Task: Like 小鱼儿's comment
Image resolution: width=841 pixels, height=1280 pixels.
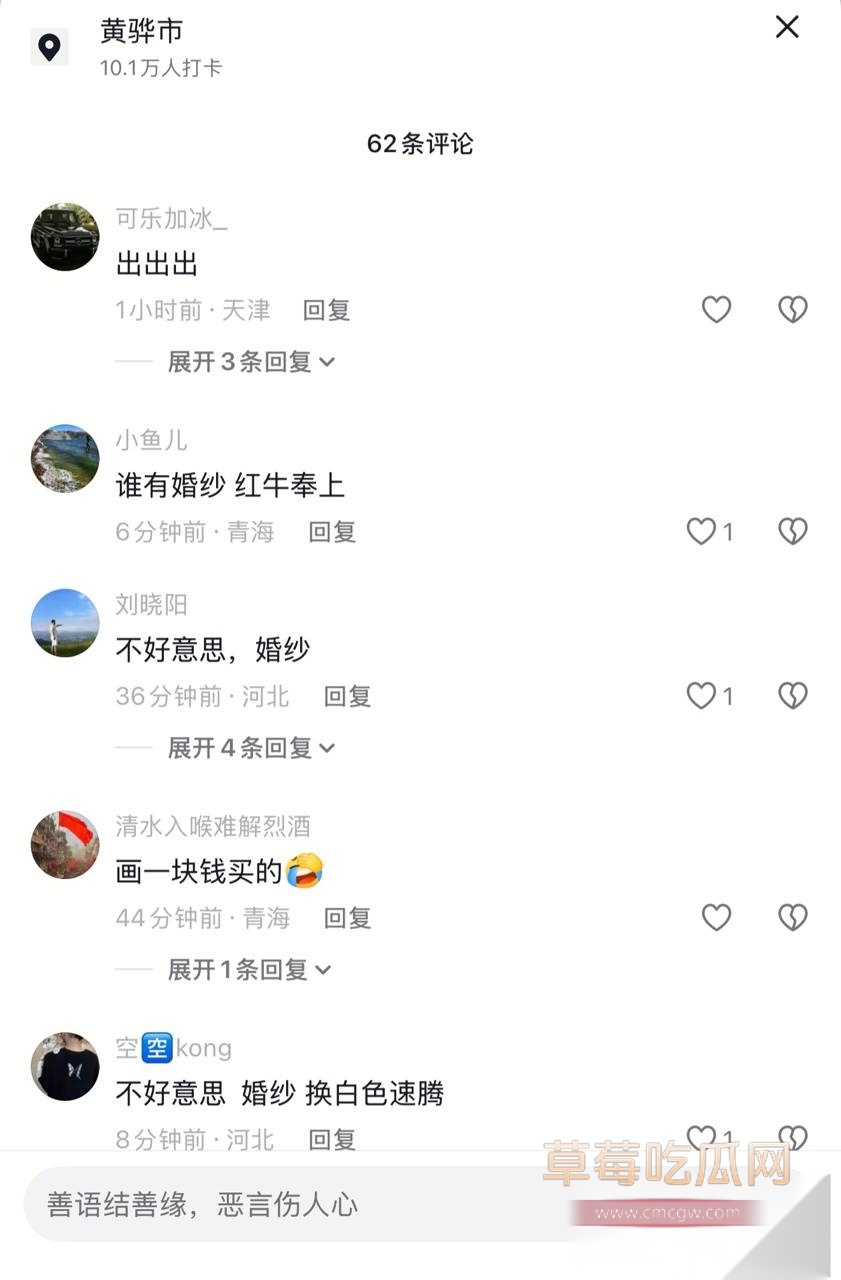Action: [x=702, y=532]
